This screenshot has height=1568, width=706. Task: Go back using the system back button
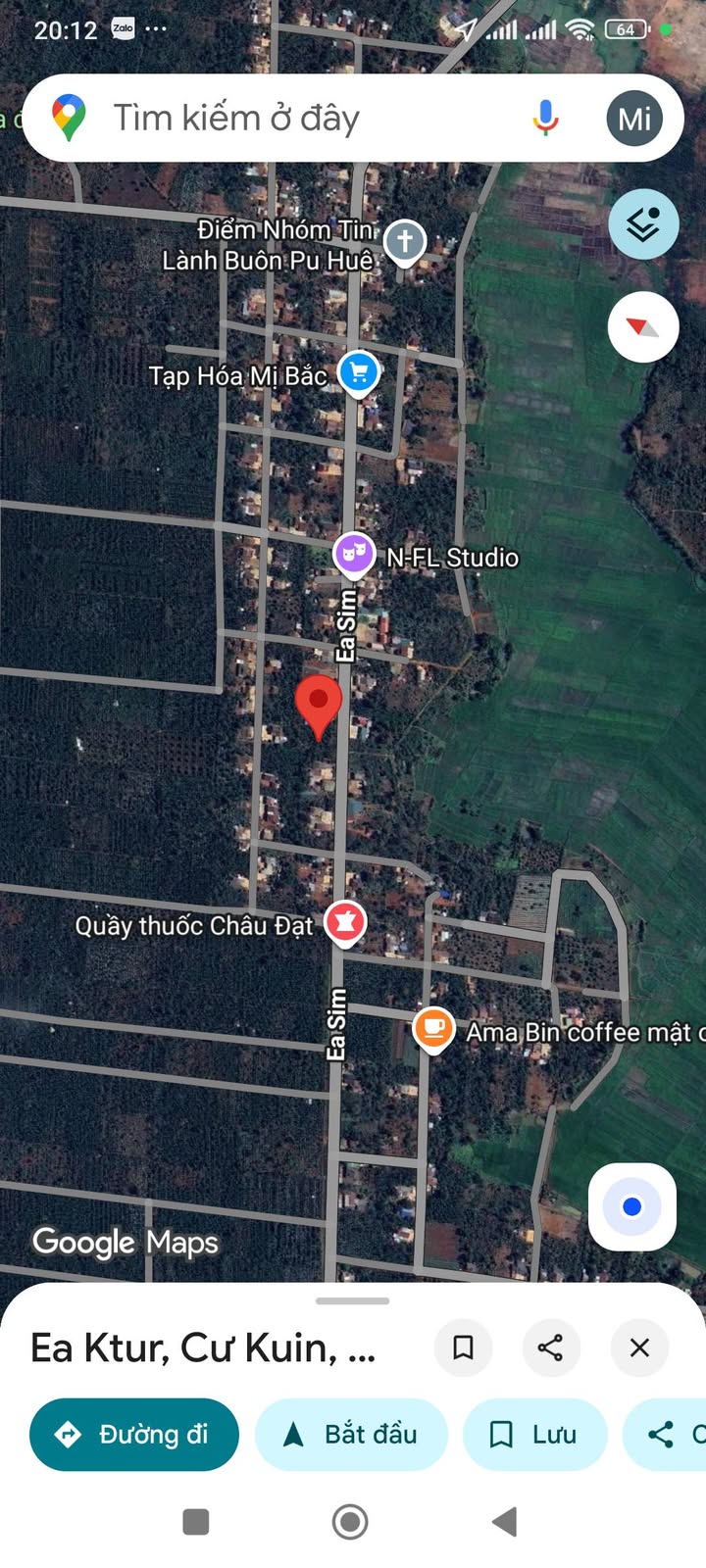coord(504,1522)
